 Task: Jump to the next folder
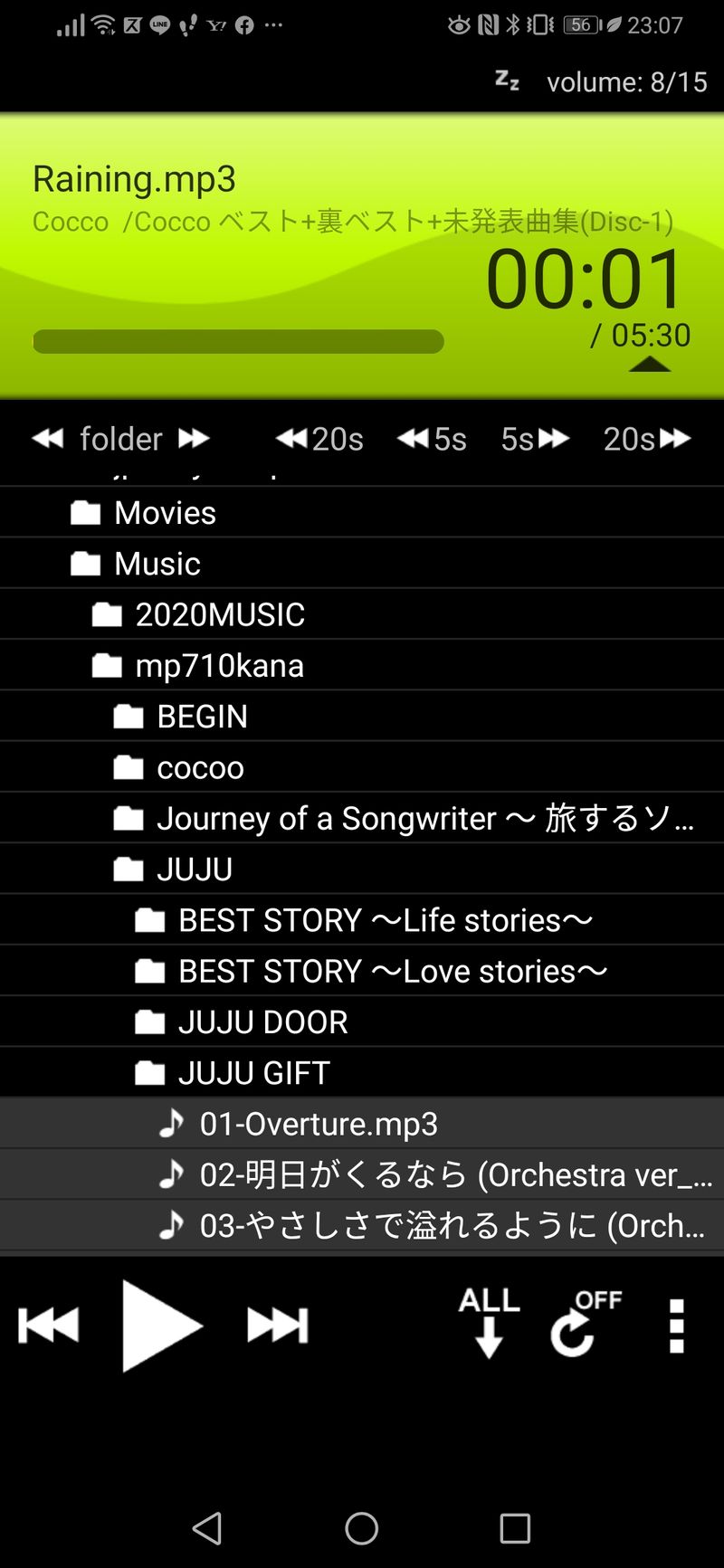pyautogui.click(x=194, y=439)
